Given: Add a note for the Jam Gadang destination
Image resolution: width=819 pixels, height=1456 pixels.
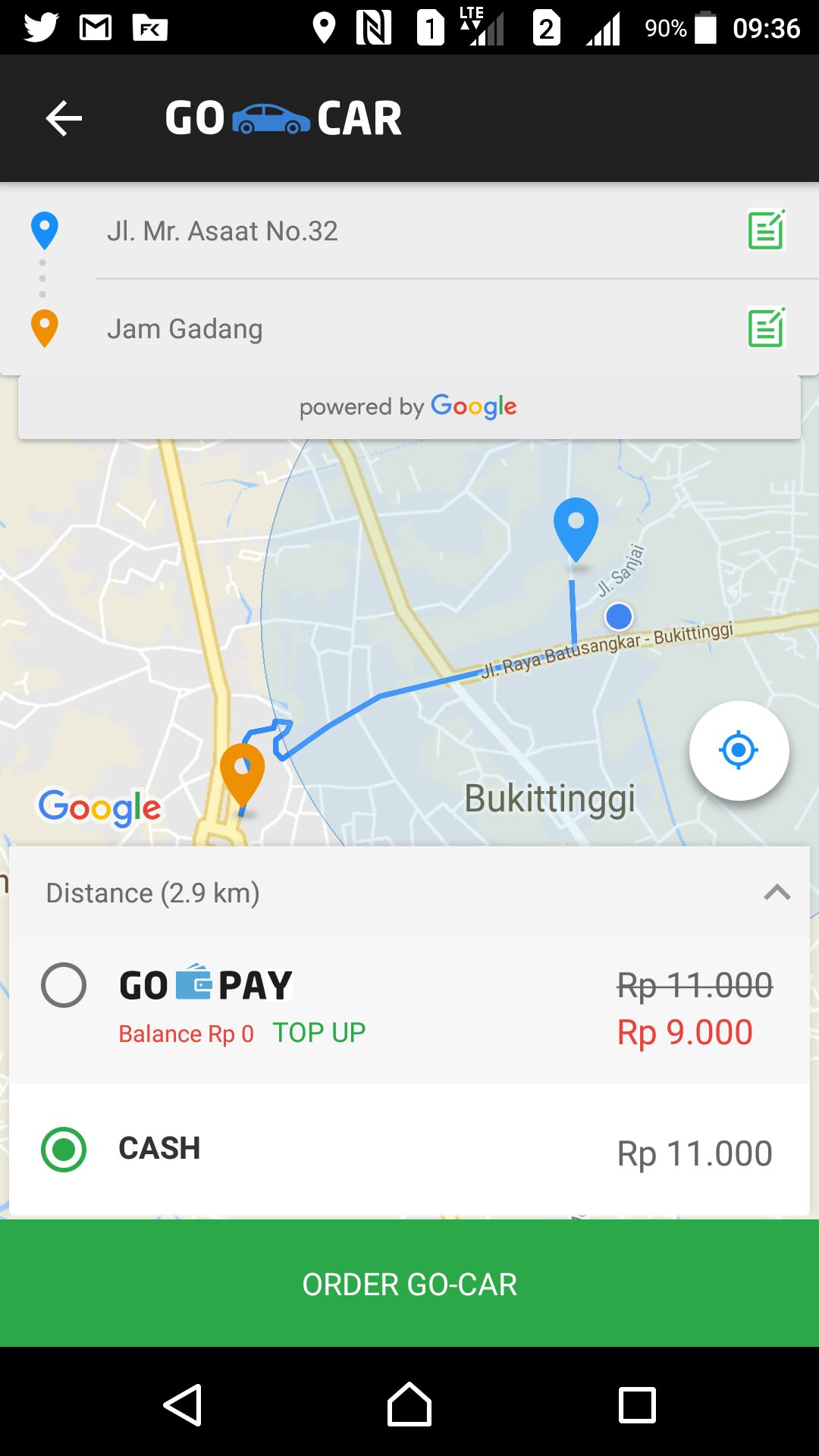Looking at the screenshot, I should coord(766,328).
